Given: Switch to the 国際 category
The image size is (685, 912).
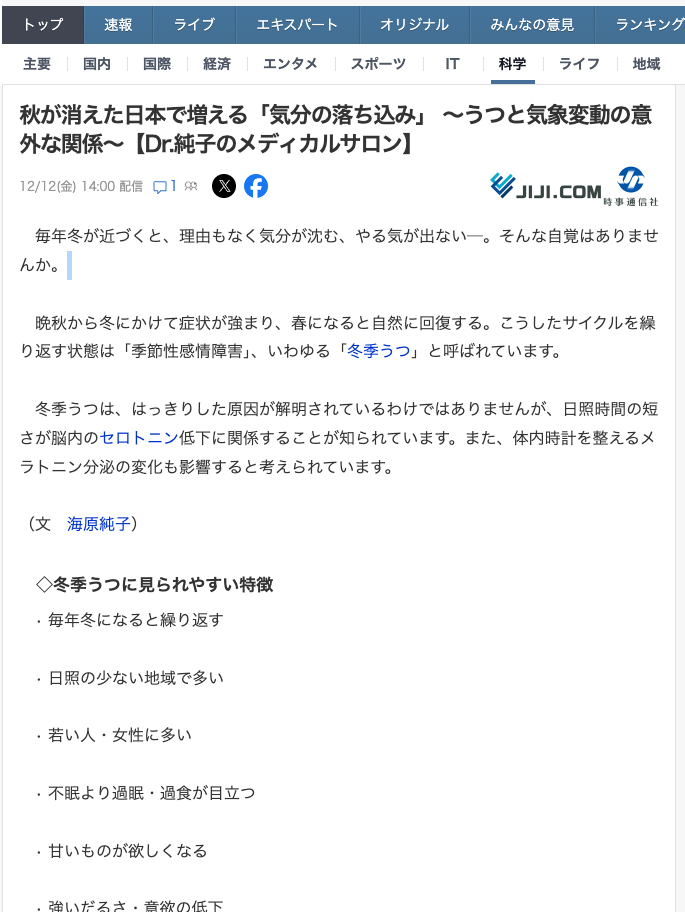Looking at the screenshot, I should click(157, 64).
